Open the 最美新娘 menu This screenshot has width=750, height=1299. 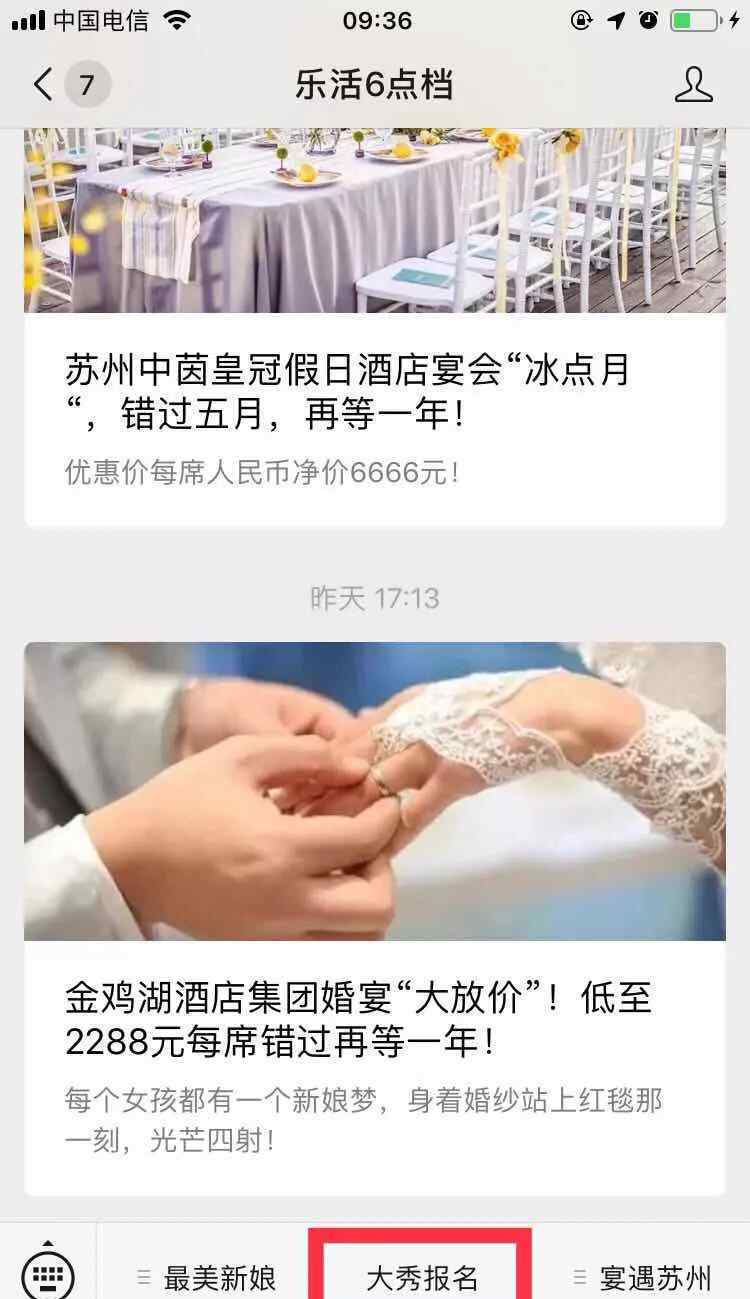click(207, 1277)
